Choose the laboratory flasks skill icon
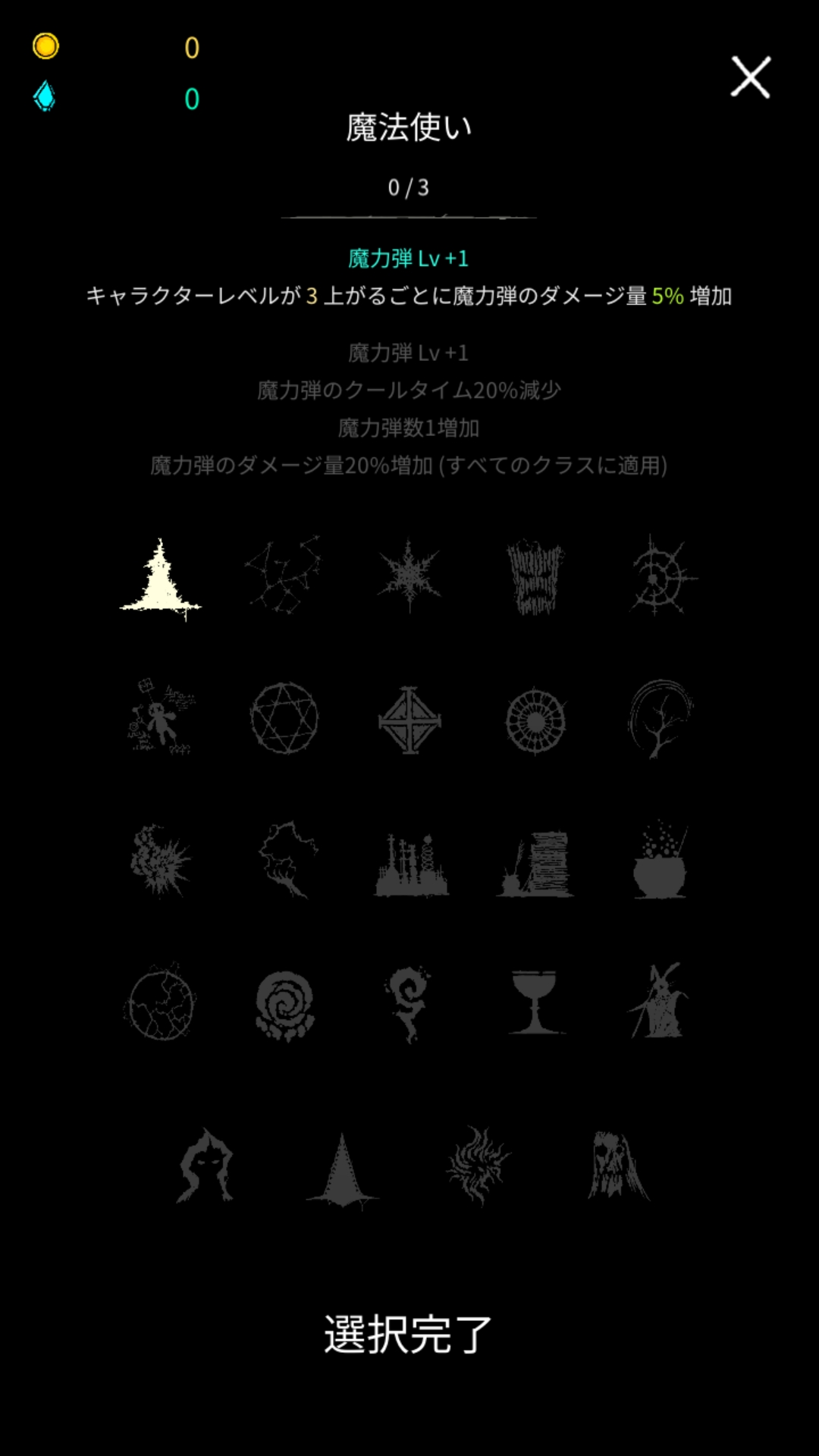Viewport: 819px width, 1456px height. 410,864
